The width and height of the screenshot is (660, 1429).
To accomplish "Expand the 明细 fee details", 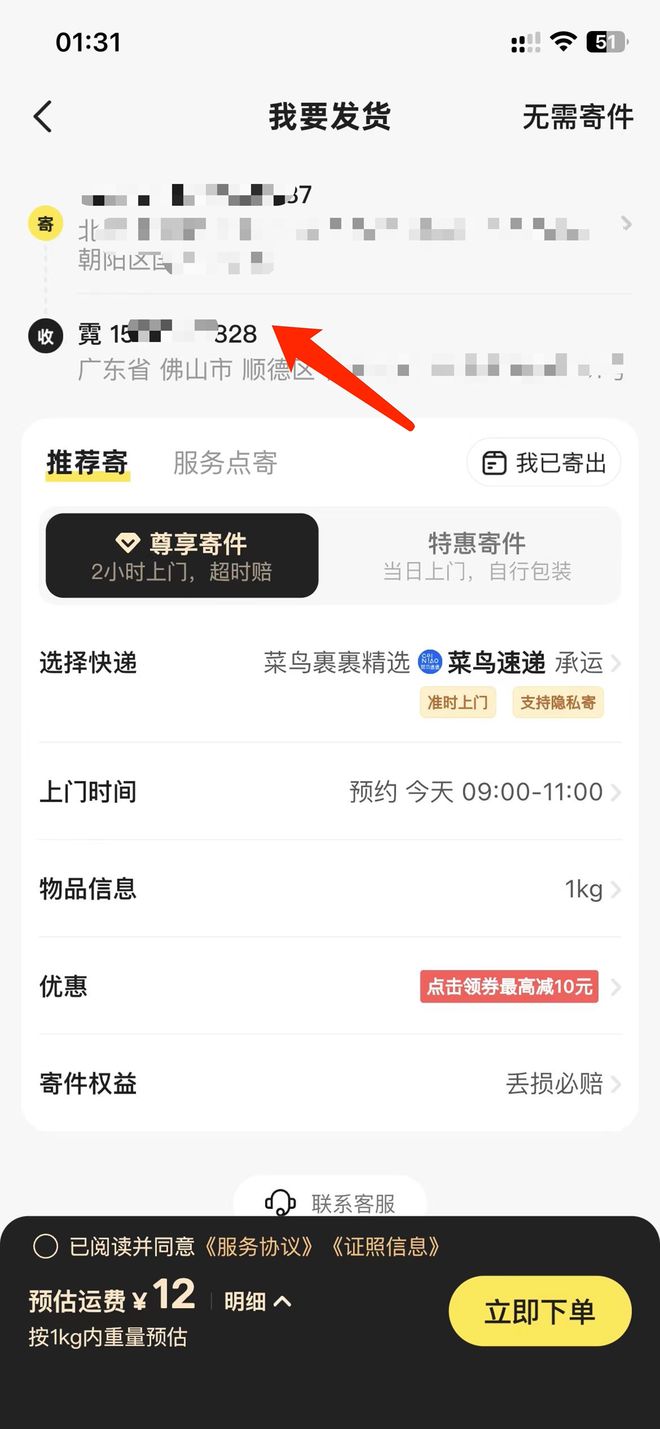I will tap(257, 1301).
